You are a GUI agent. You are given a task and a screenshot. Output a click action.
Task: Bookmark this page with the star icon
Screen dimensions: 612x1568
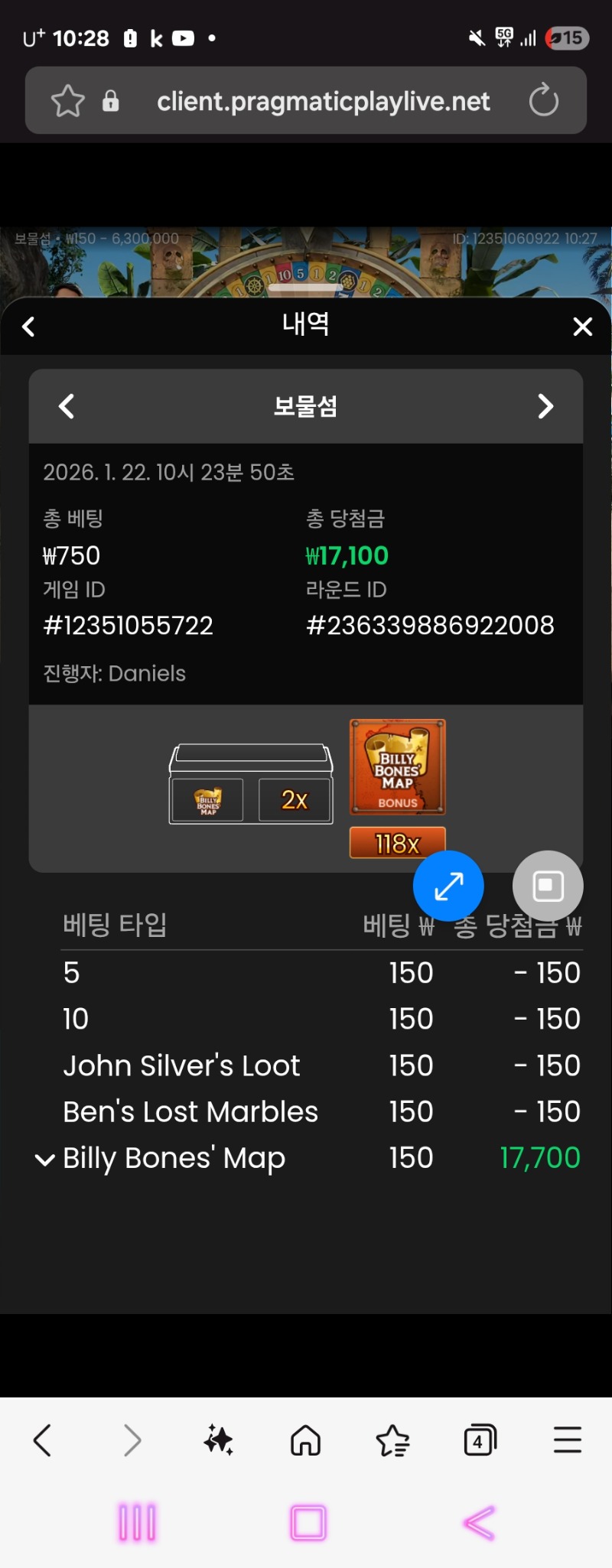(67, 100)
